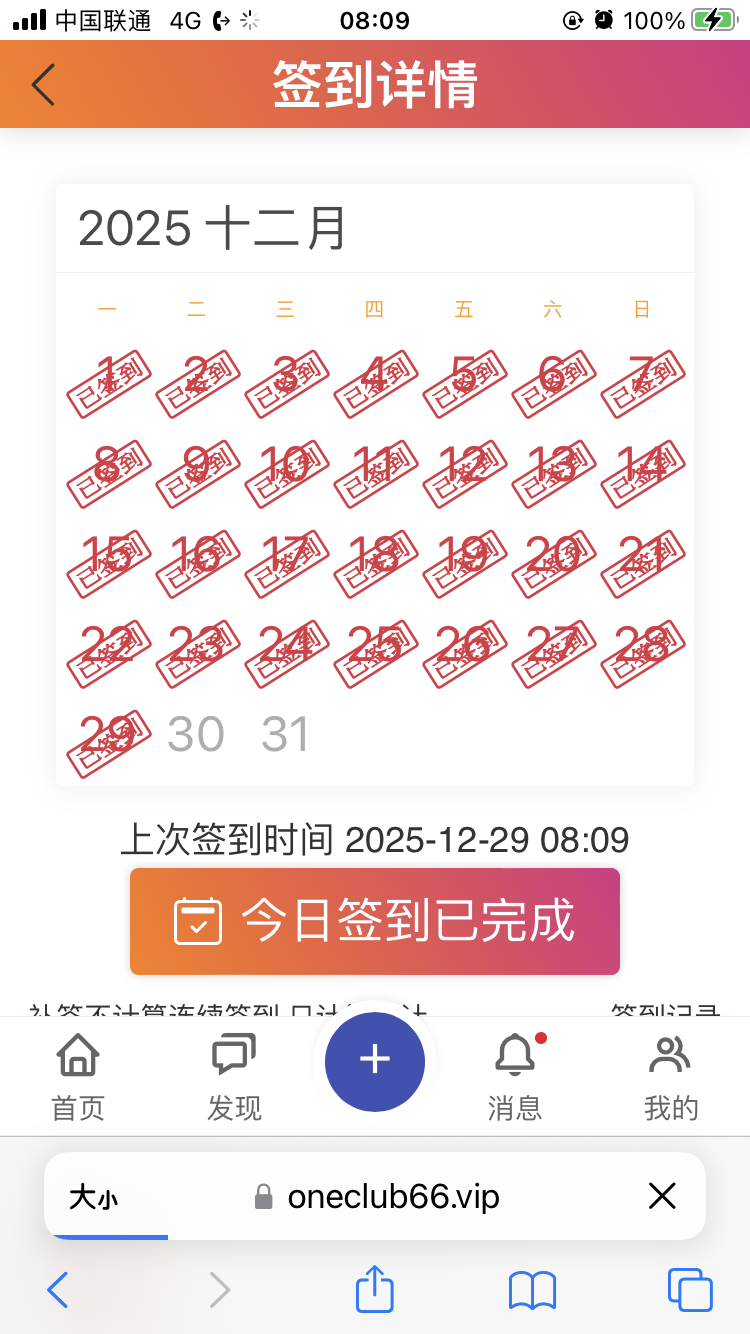The image size is (750, 1334).
Task: Tap the Safari bookmarks book icon
Action: 533,1290
